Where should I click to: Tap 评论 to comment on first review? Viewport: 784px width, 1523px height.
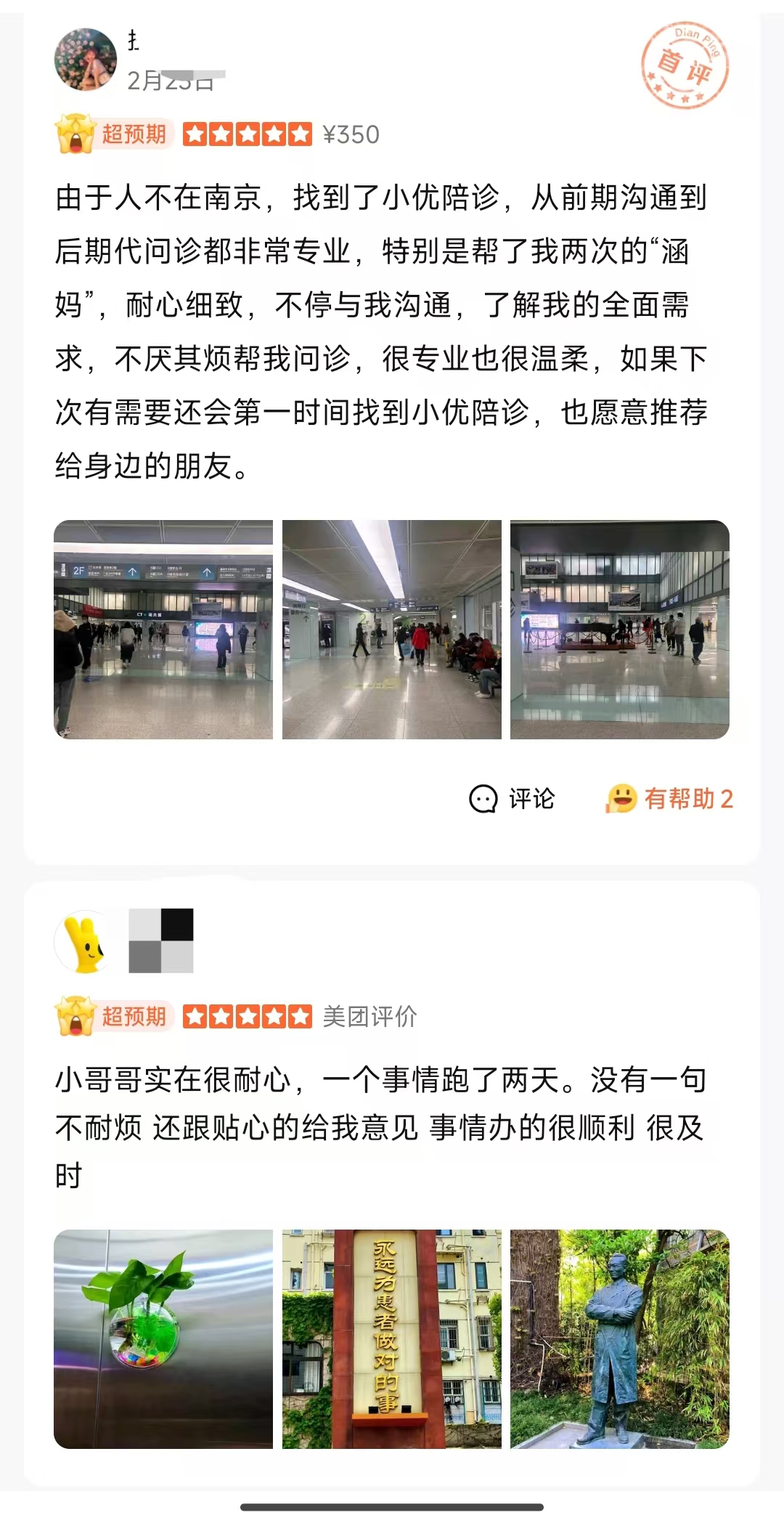(x=512, y=799)
